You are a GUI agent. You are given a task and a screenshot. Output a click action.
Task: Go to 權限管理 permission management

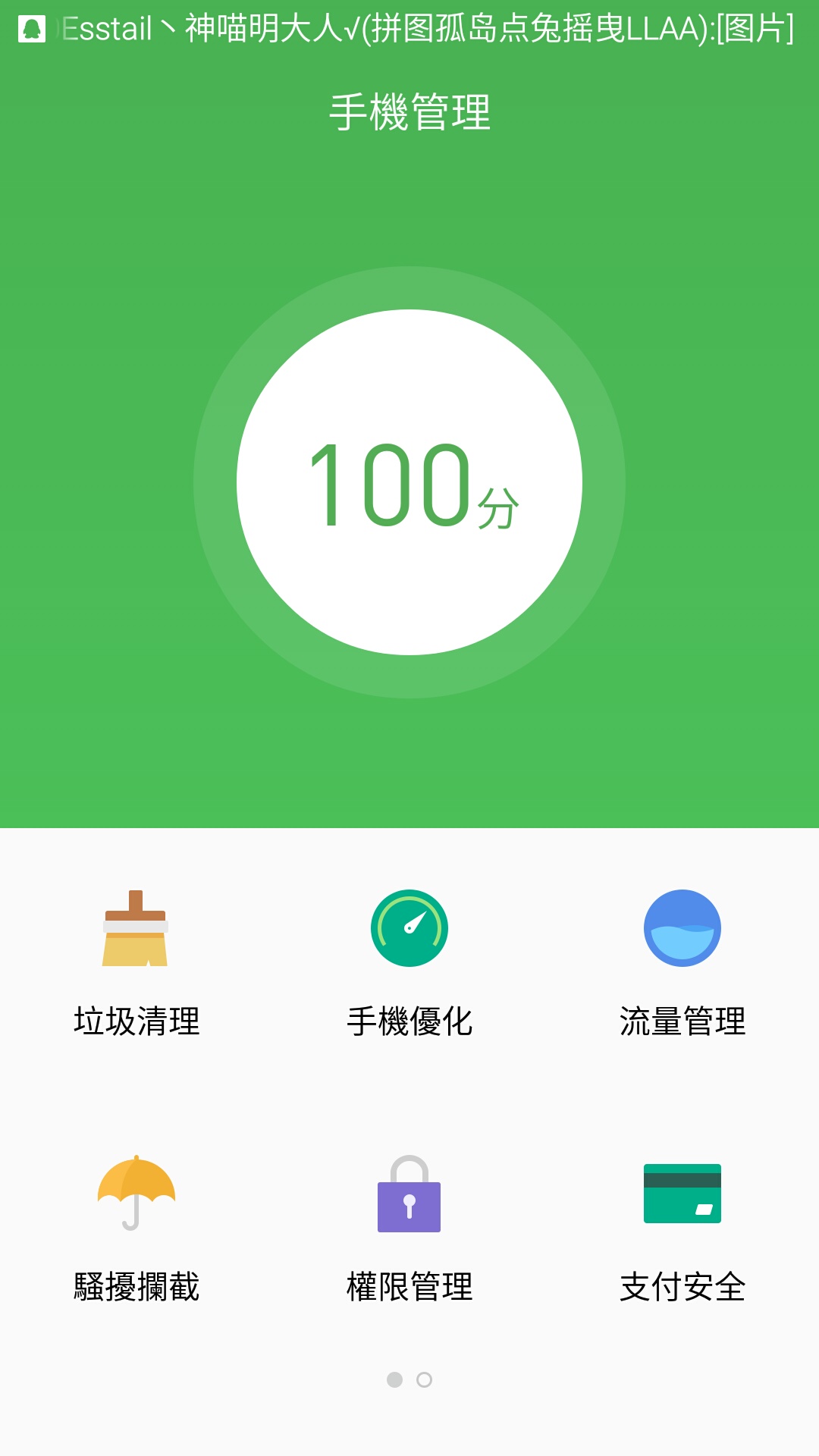(x=409, y=1229)
